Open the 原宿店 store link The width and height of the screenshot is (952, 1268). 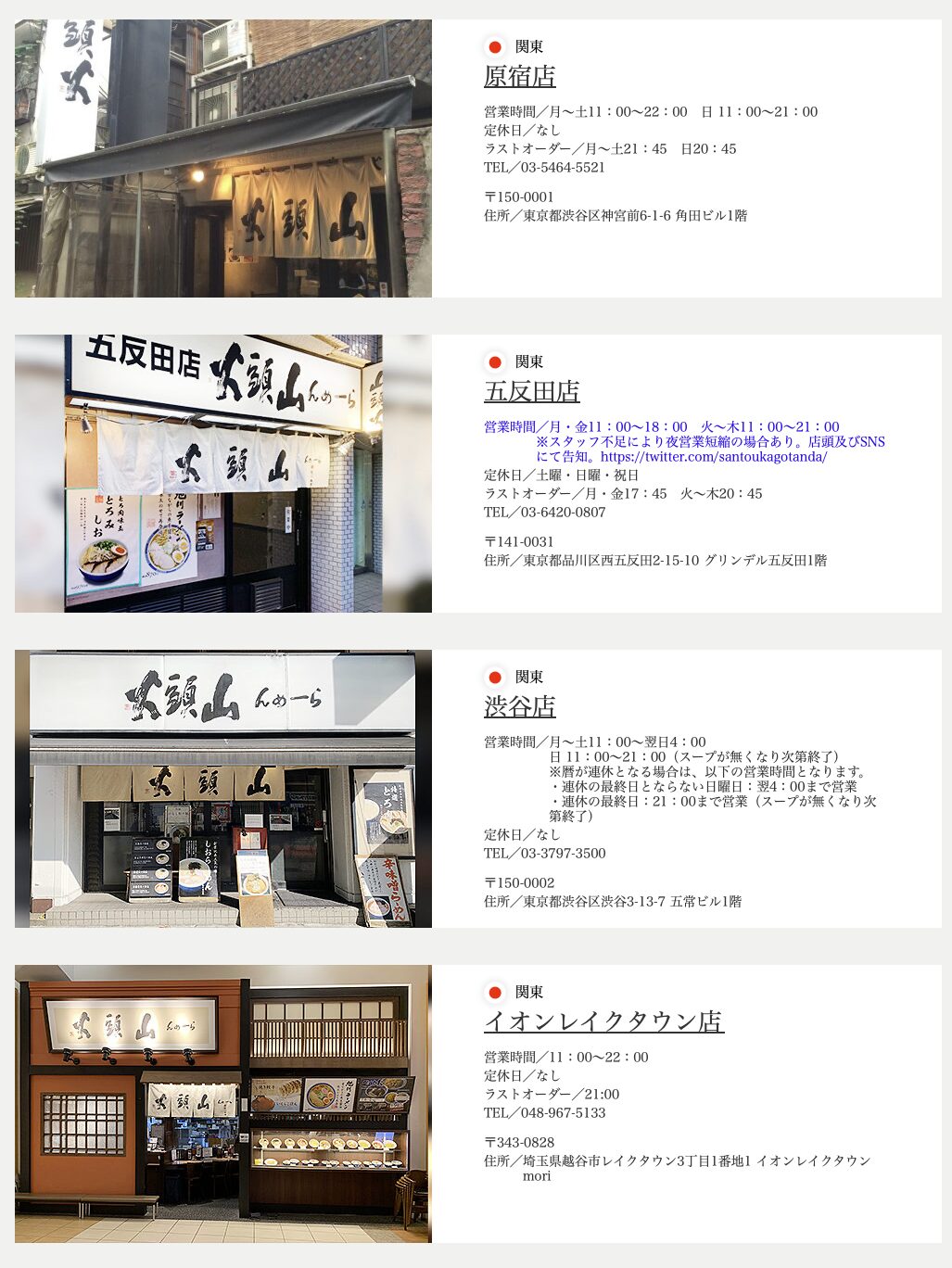[x=519, y=76]
